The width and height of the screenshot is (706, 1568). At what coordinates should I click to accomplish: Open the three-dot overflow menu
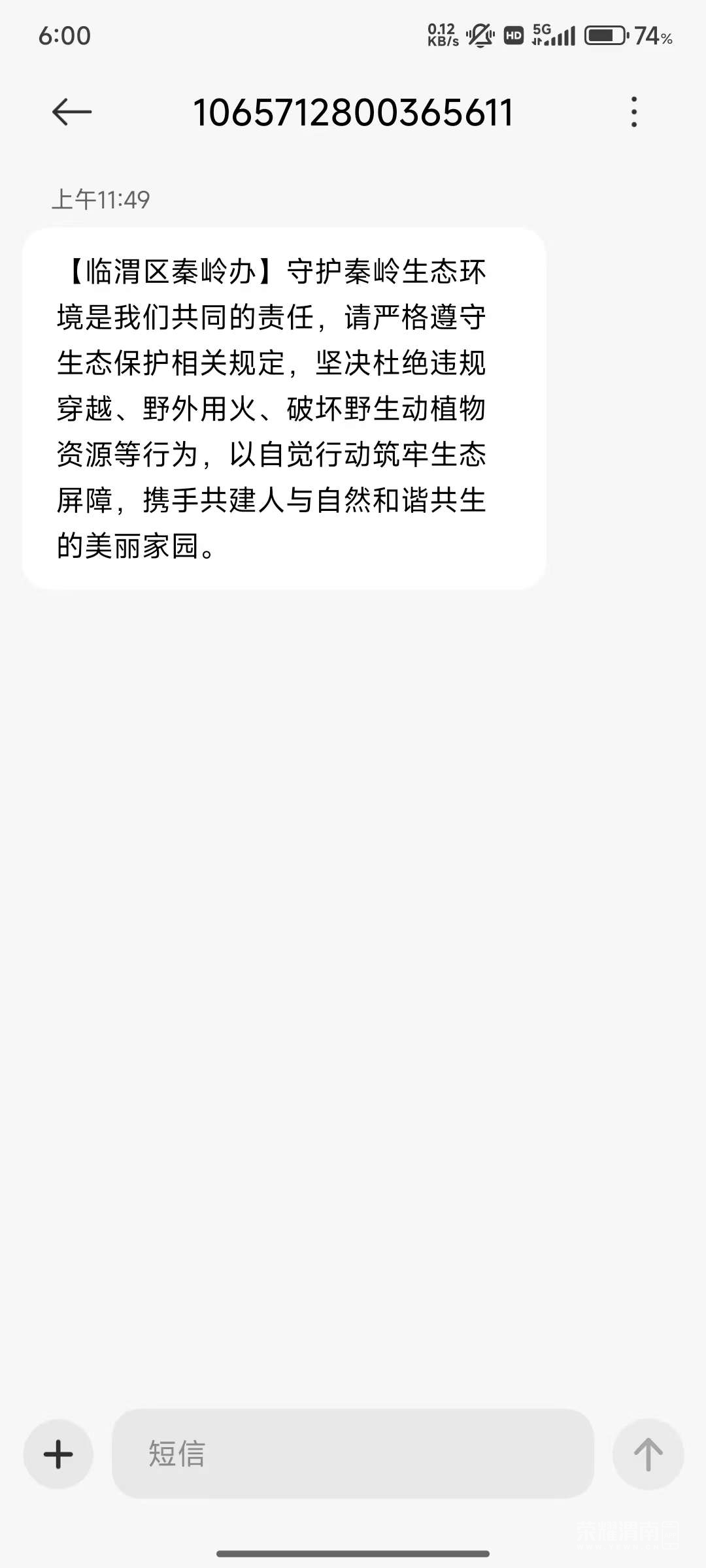tap(633, 112)
